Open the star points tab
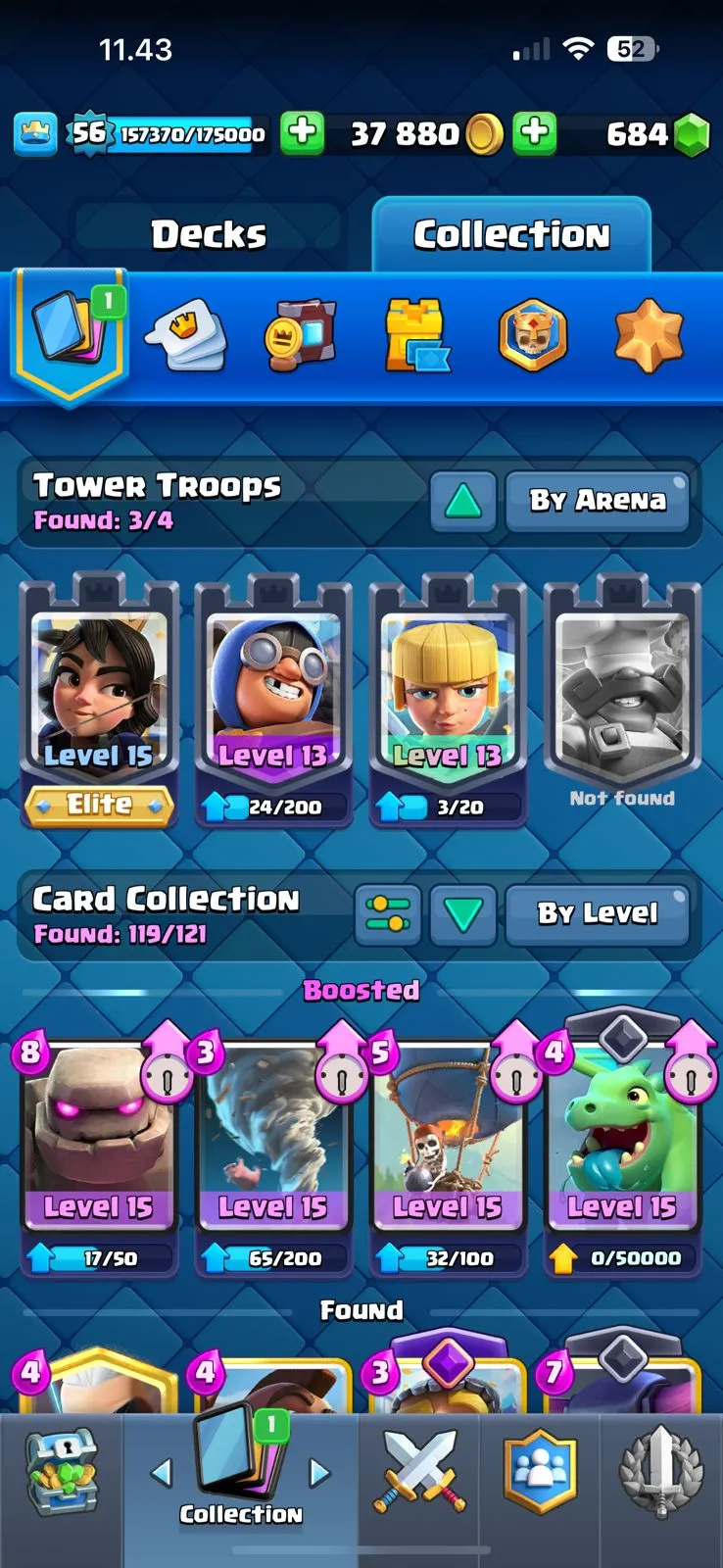 pos(648,335)
